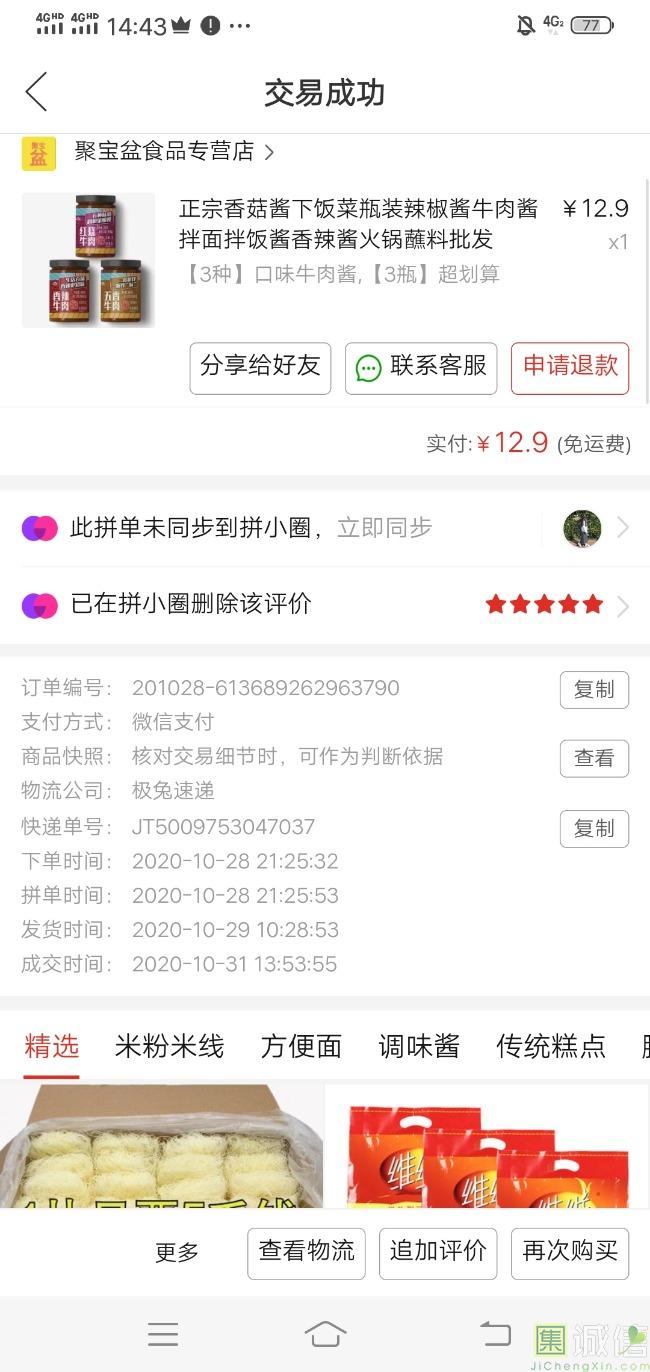Tap 申请退款 to request a refund
Viewport: 650px width, 1372px height.
pos(570,367)
